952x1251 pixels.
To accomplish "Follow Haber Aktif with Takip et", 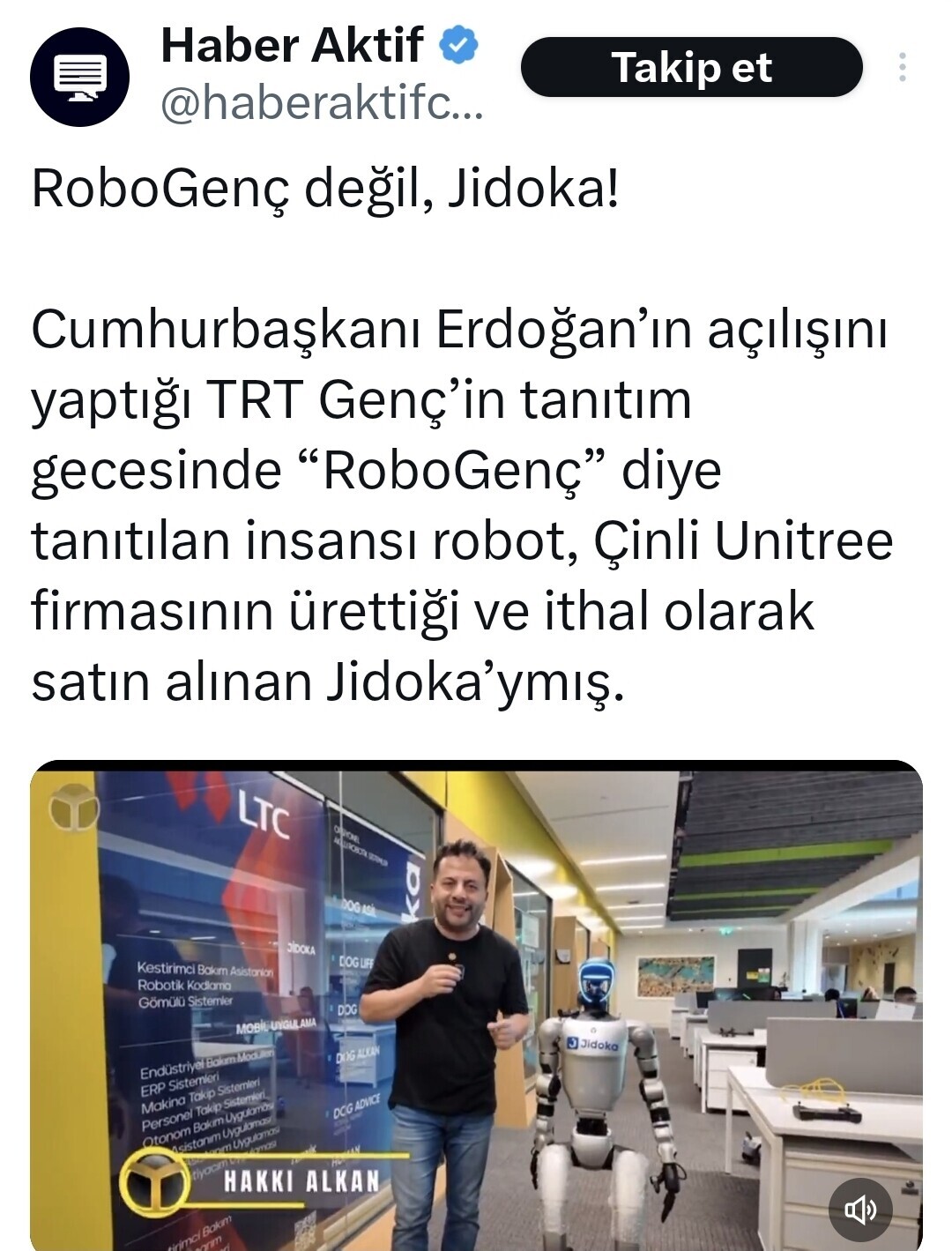I will [x=691, y=68].
